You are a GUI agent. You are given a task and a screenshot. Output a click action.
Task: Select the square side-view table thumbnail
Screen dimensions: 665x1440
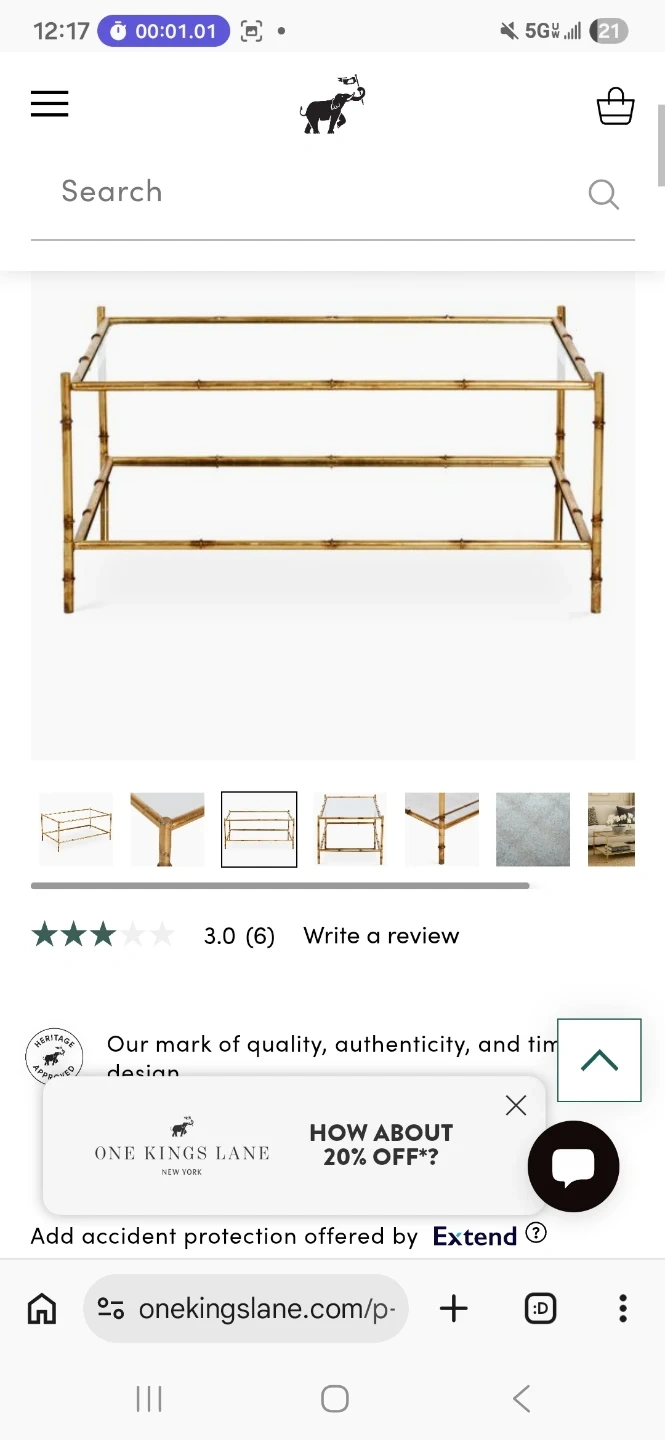(x=350, y=829)
